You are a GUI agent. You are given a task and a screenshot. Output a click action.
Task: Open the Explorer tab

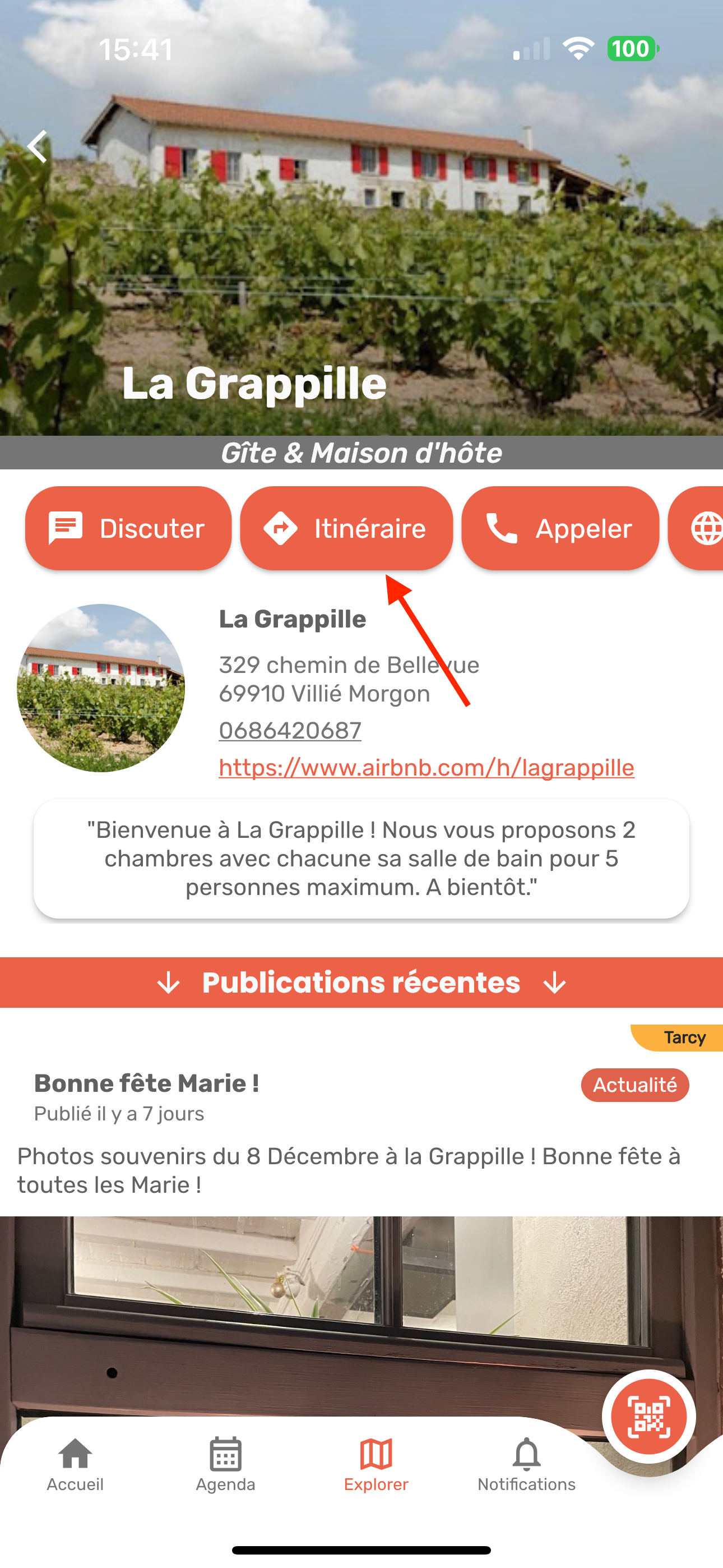(376, 1464)
